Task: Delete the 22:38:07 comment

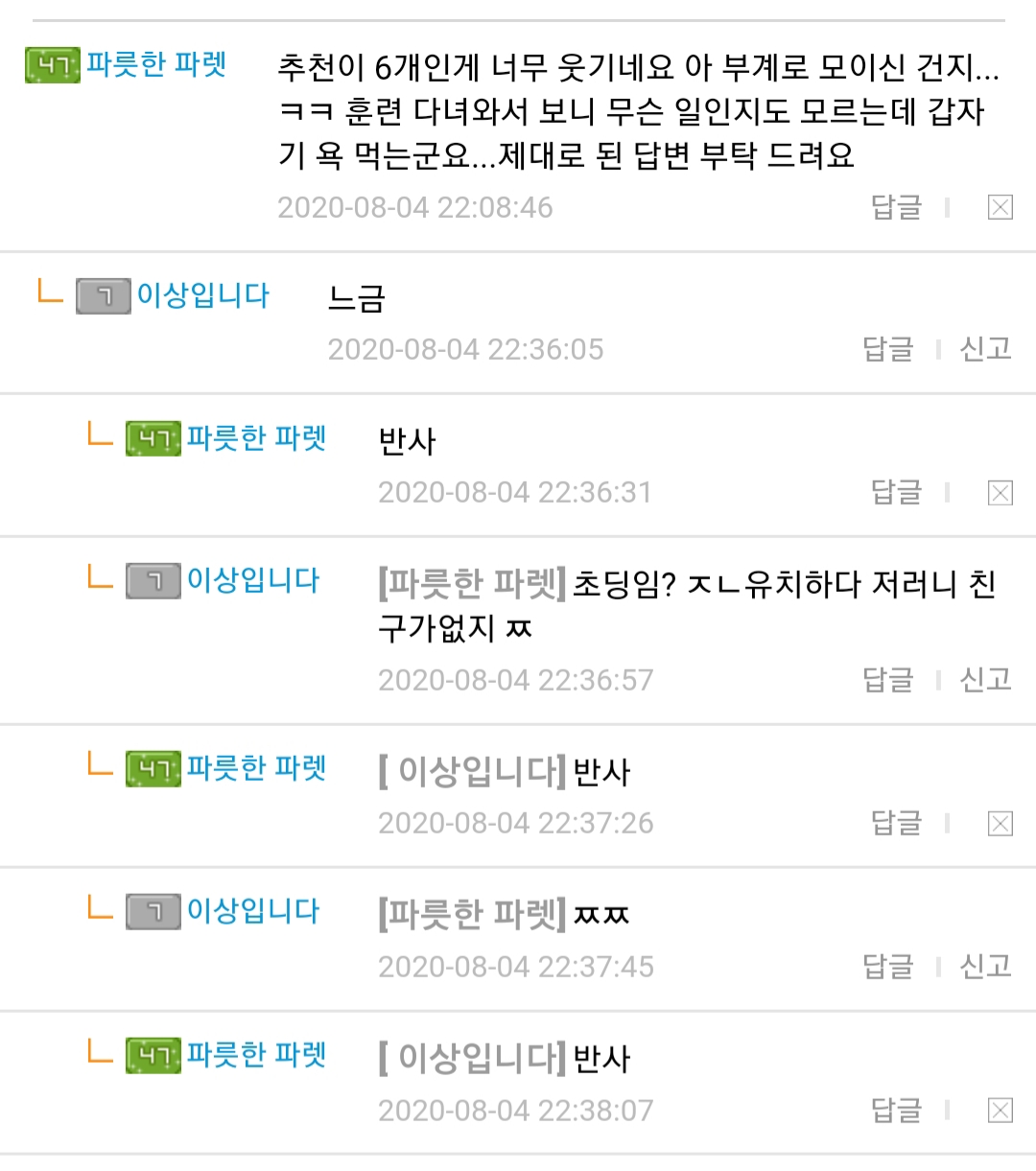Action: tap(1000, 1110)
